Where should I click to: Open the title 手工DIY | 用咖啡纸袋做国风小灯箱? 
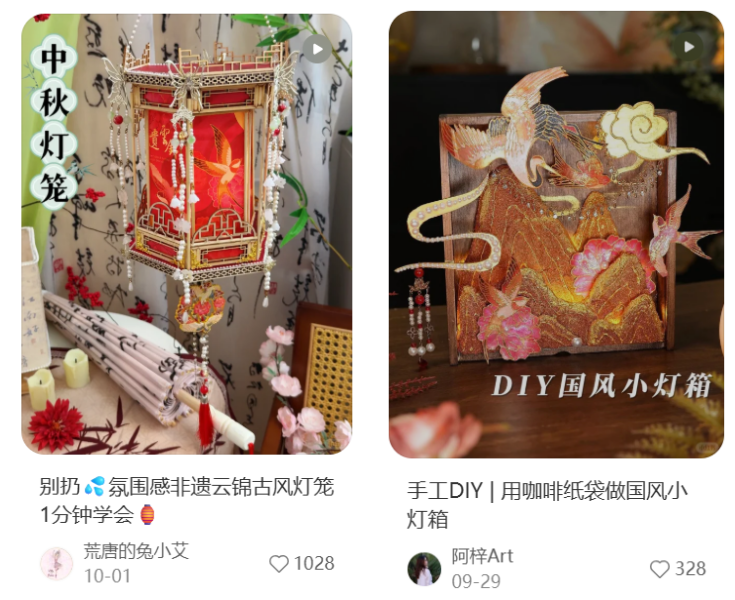546,505
